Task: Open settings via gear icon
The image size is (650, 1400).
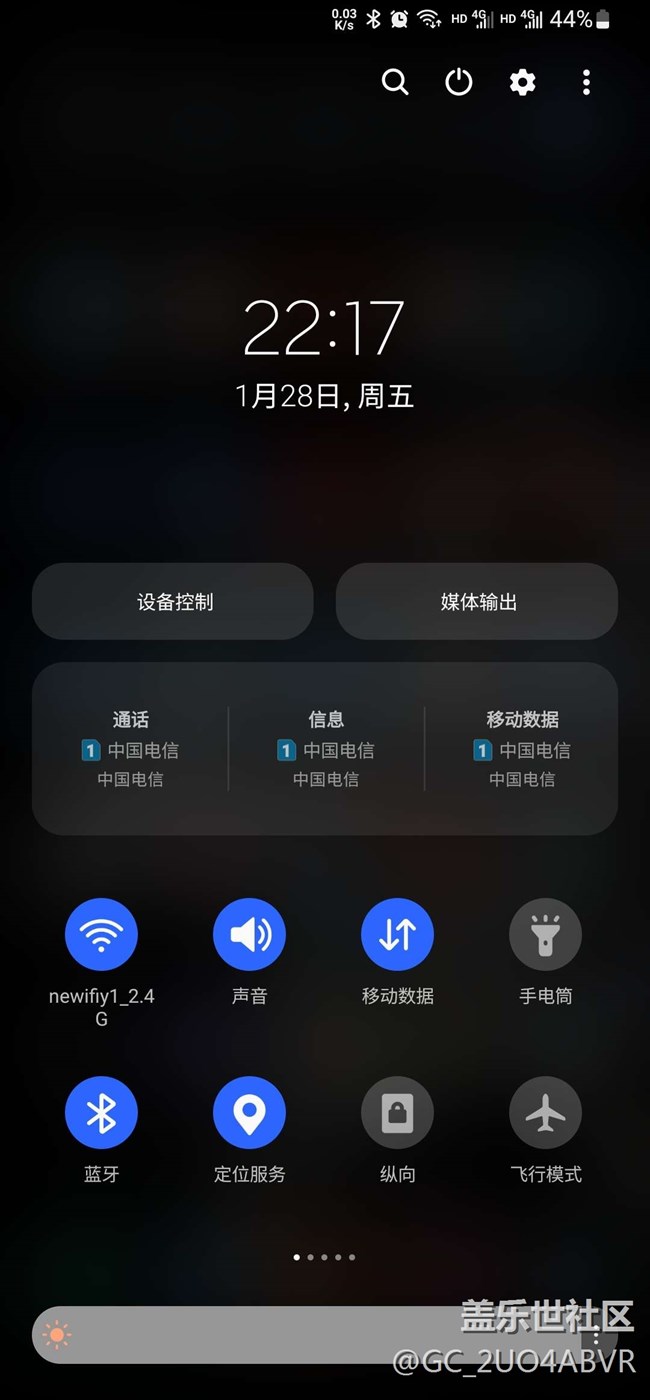Action: tap(523, 82)
